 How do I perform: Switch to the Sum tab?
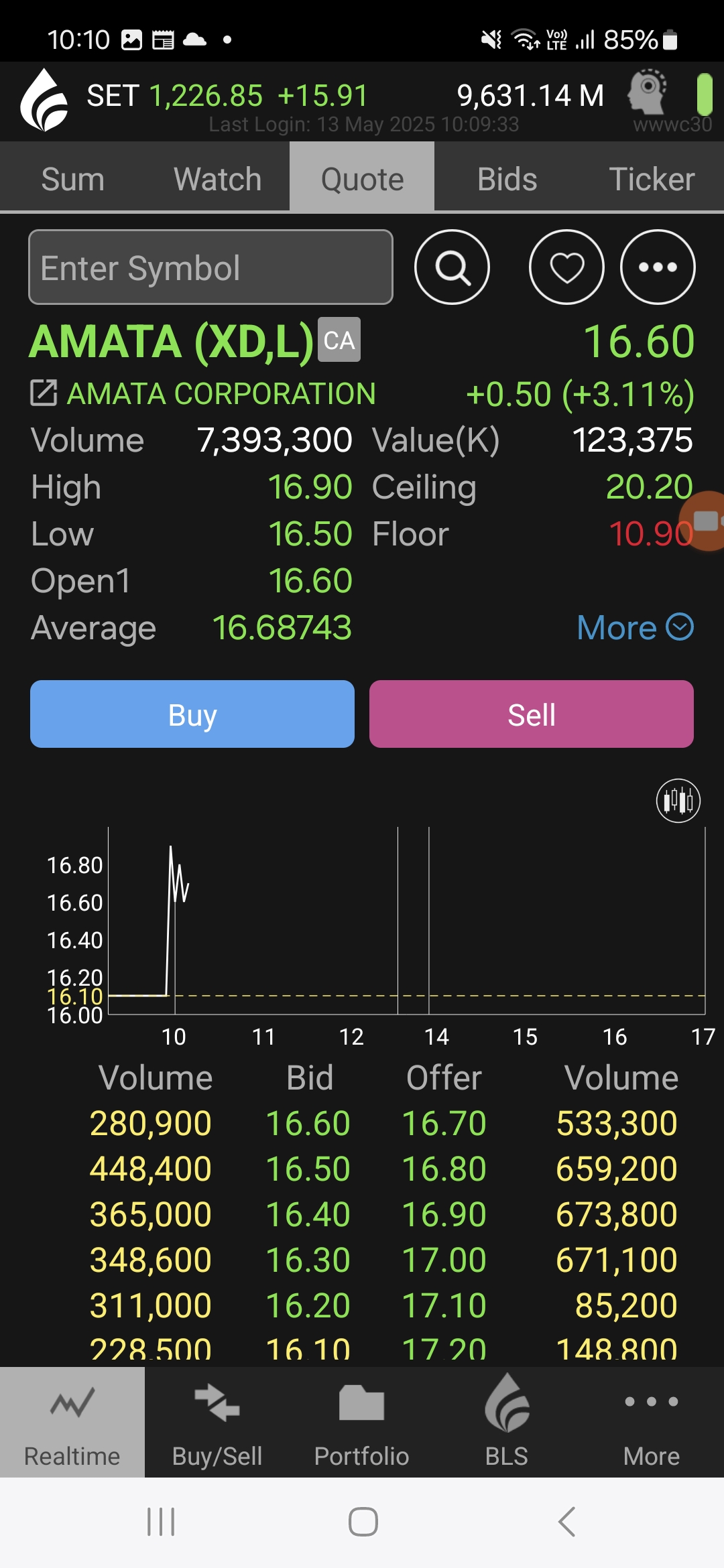tap(72, 179)
